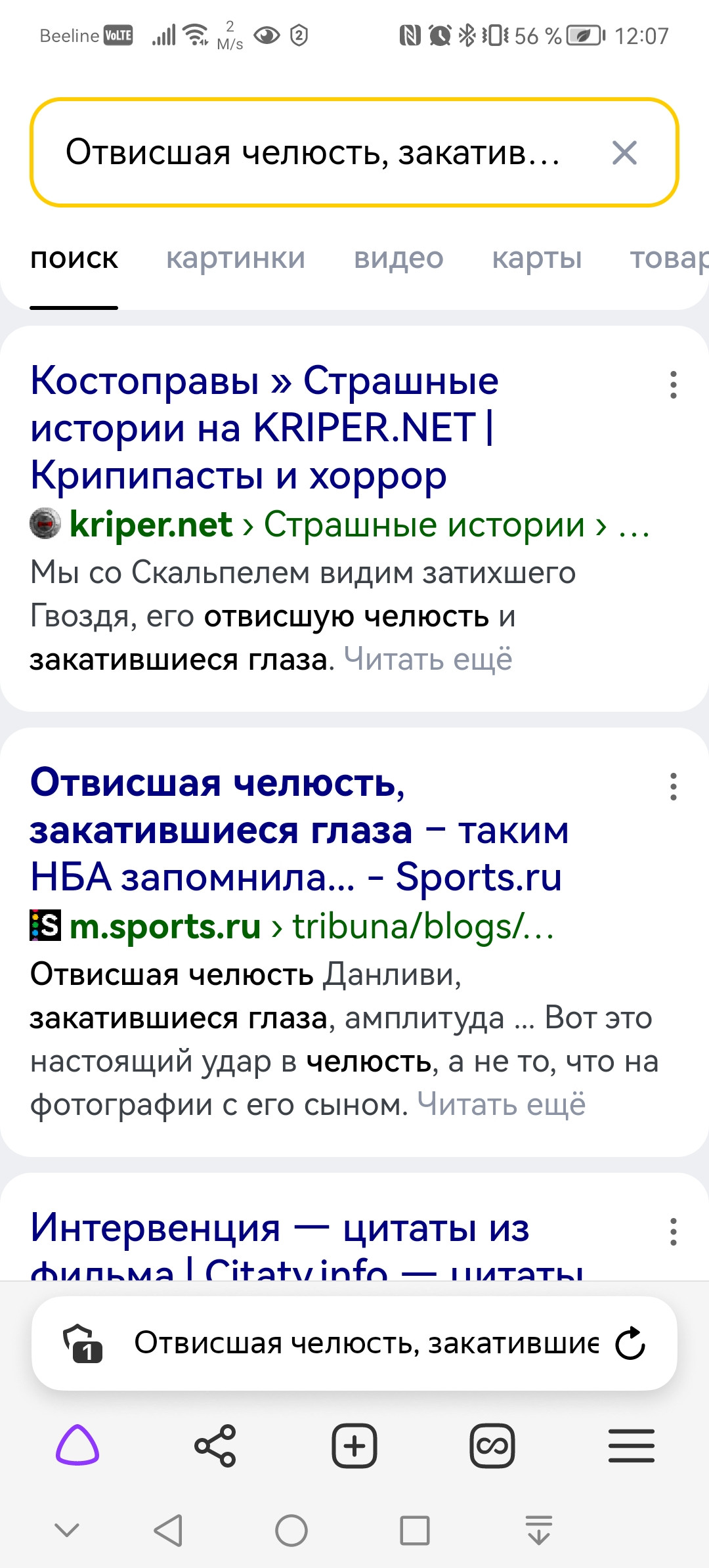Reload the page with the refresh icon
This screenshot has width=709, height=1568.
(x=630, y=1343)
